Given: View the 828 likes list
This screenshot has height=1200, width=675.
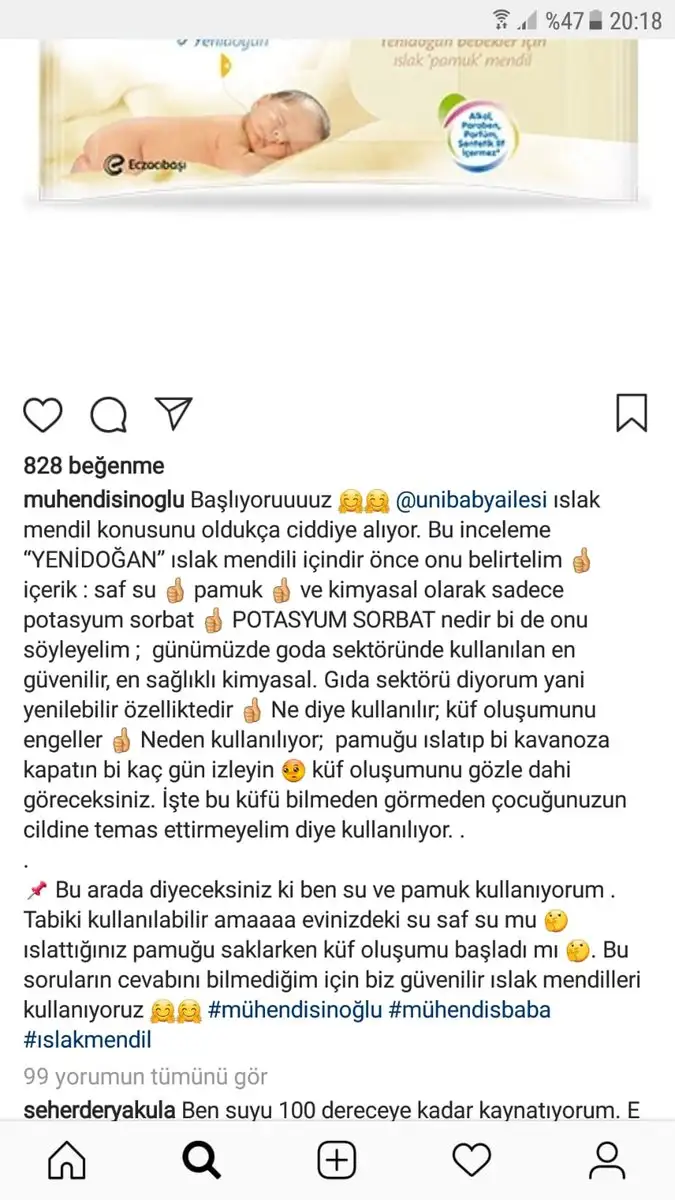Looking at the screenshot, I should (93, 466).
